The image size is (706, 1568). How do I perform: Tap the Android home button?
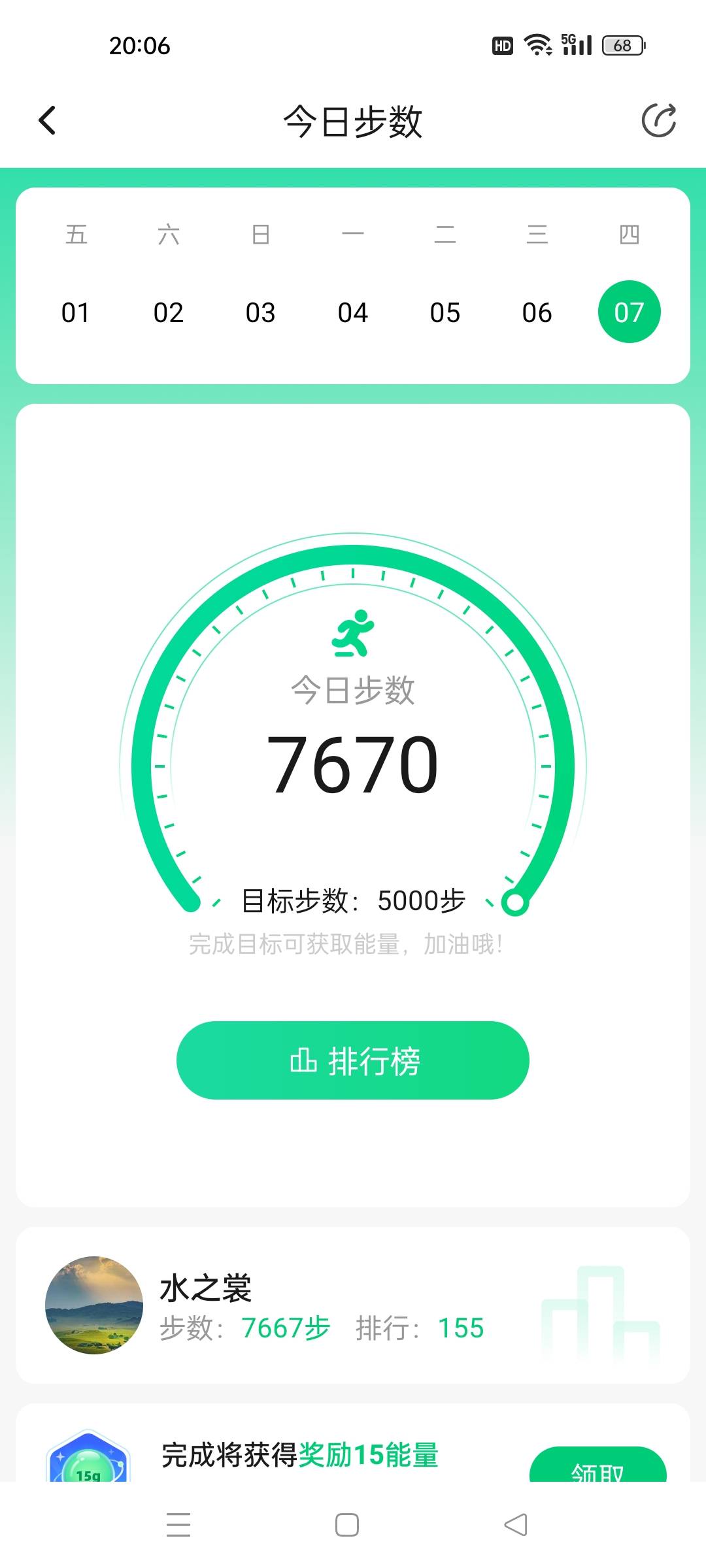346,1522
